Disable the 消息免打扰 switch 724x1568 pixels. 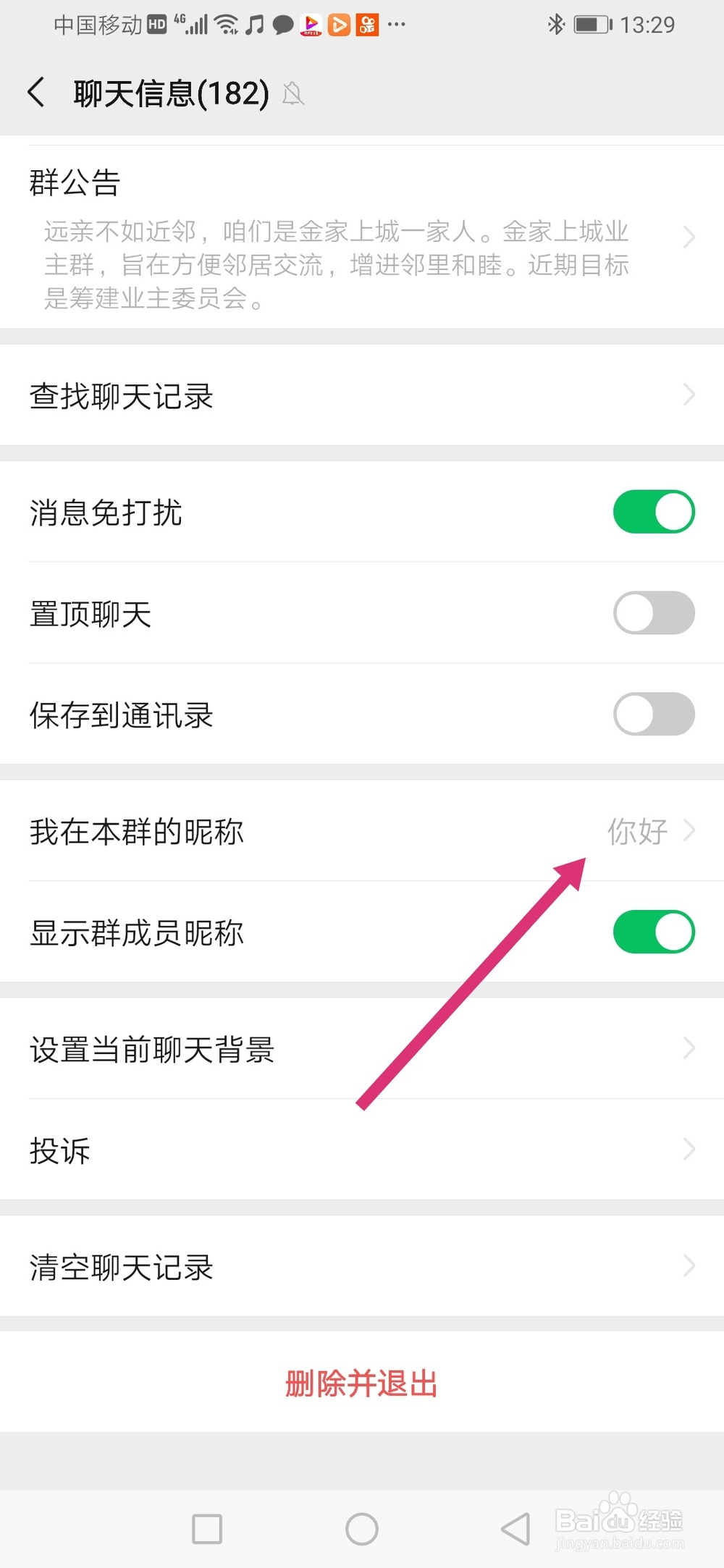click(652, 511)
